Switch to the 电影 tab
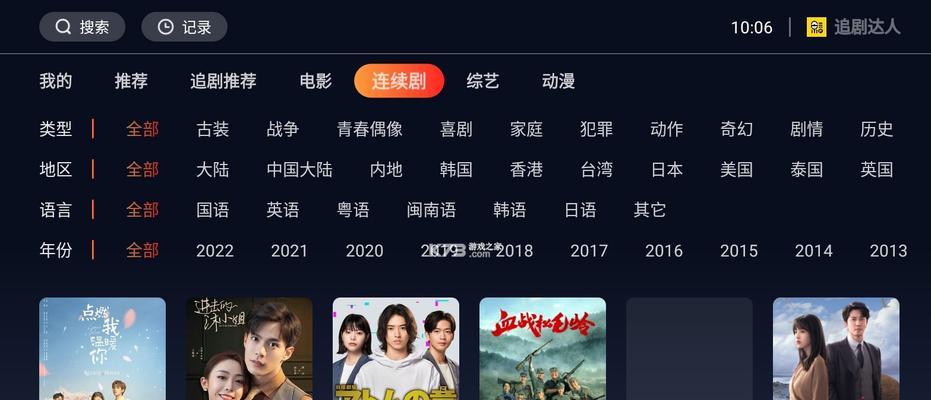 316,81
